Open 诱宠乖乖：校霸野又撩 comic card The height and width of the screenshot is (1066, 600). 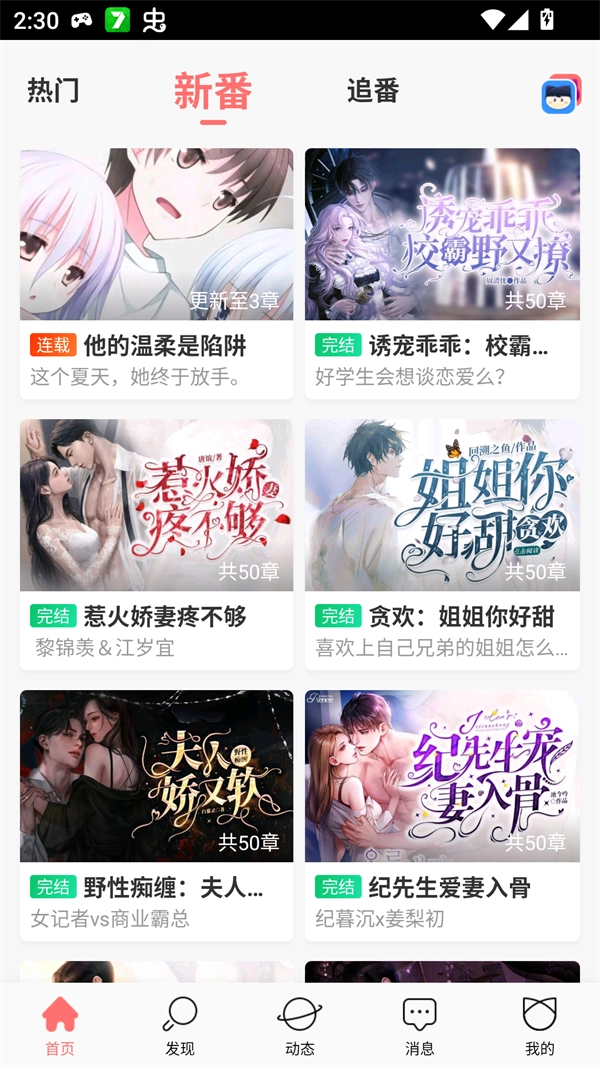(442, 272)
